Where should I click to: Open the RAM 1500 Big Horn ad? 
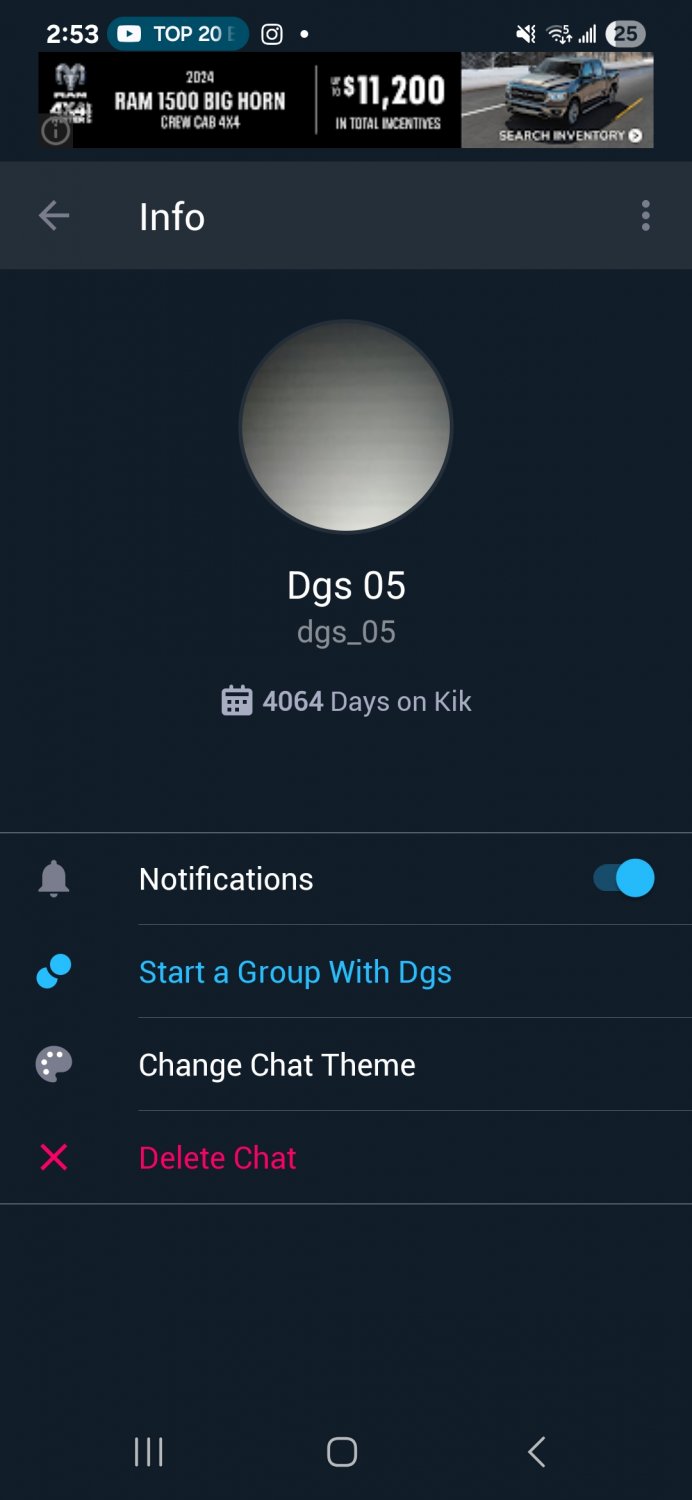[346, 100]
